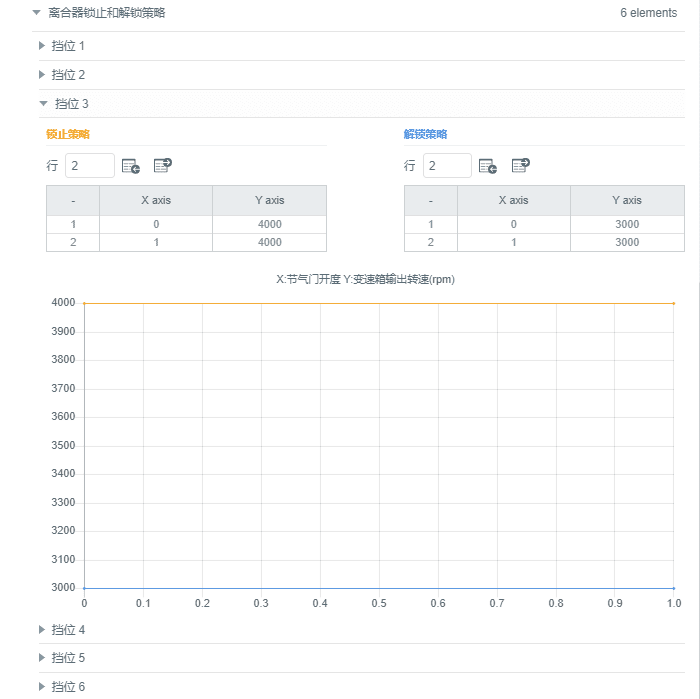Viewport: 700px width, 699px height.
Task: Tap the export table icon under 解锁策略
Action: point(521,165)
